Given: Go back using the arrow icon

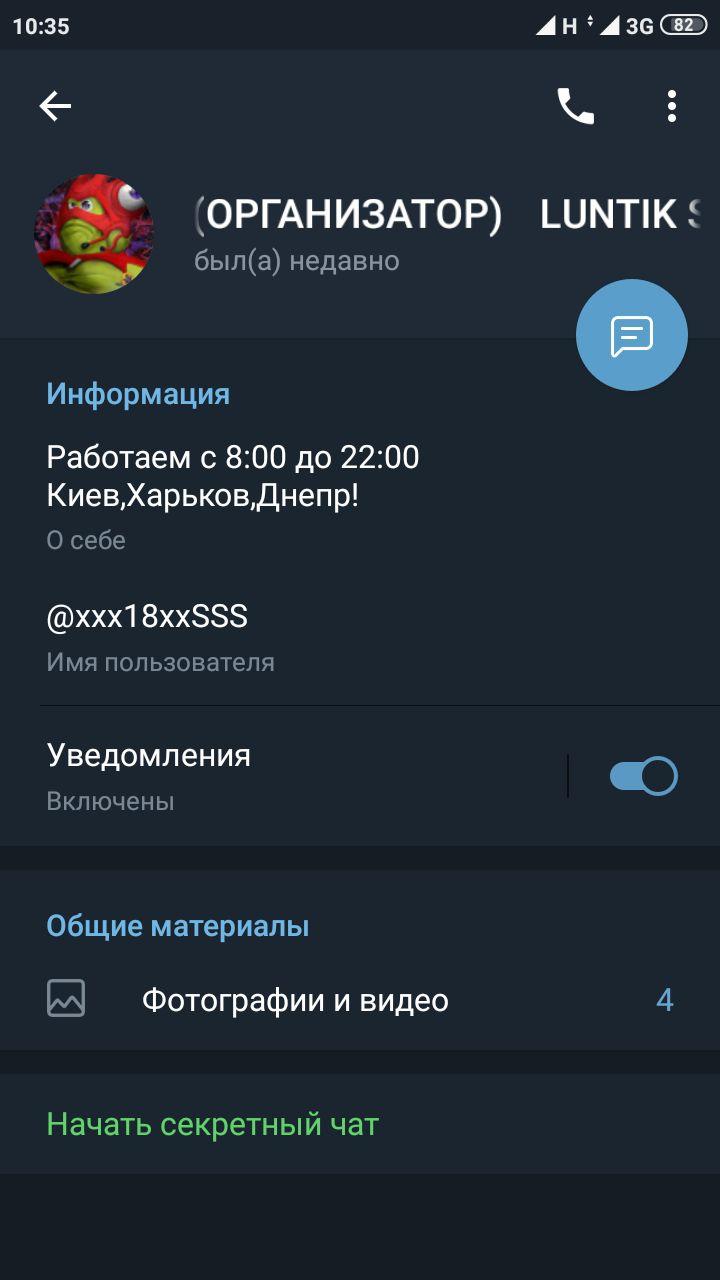Looking at the screenshot, I should point(55,106).
